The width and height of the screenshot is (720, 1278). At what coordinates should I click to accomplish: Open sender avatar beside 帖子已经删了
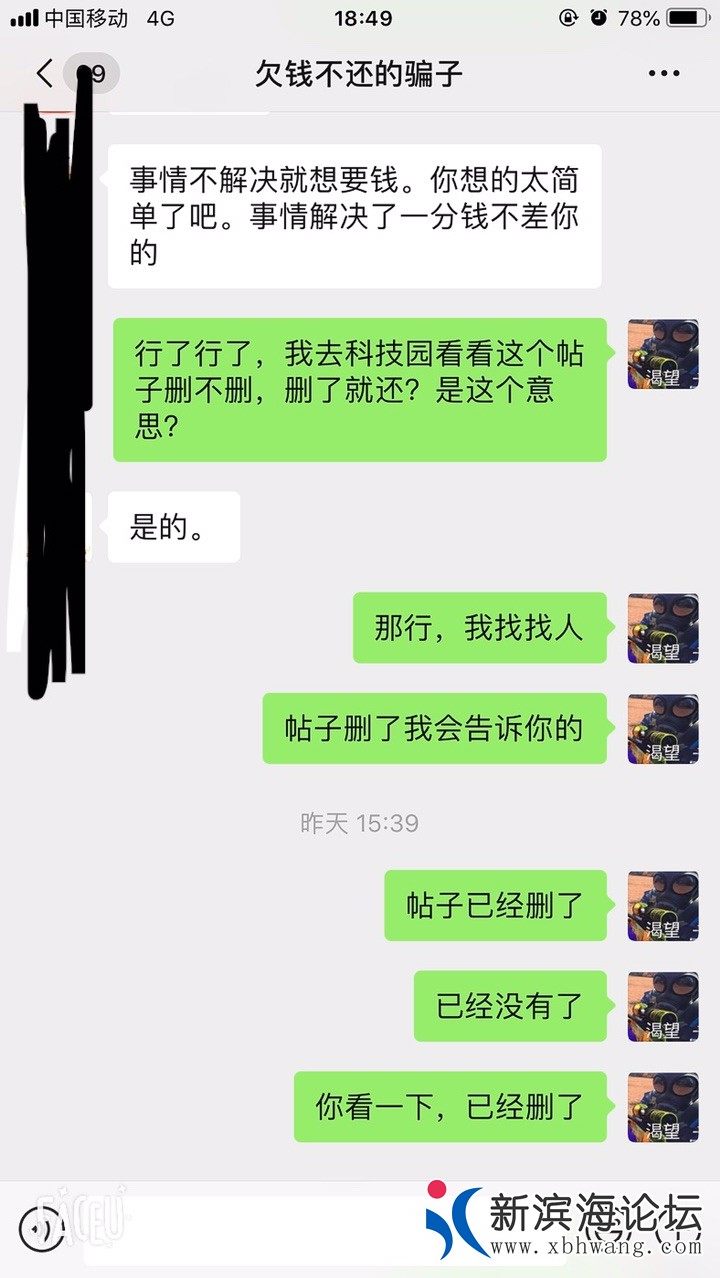pyautogui.click(x=662, y=906)
